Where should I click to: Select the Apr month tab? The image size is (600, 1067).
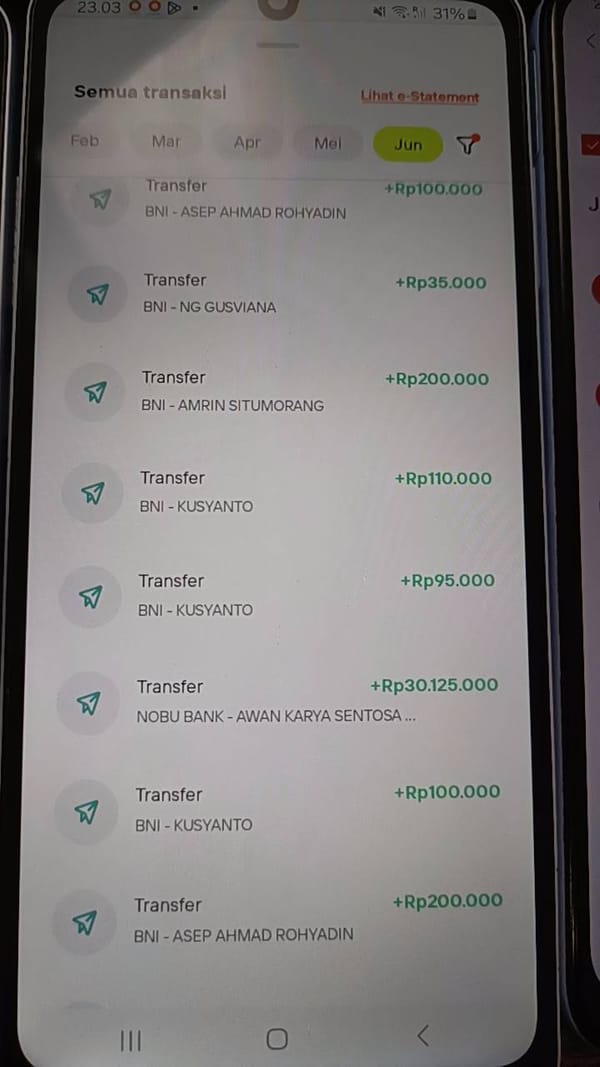(x=247, y=143)
